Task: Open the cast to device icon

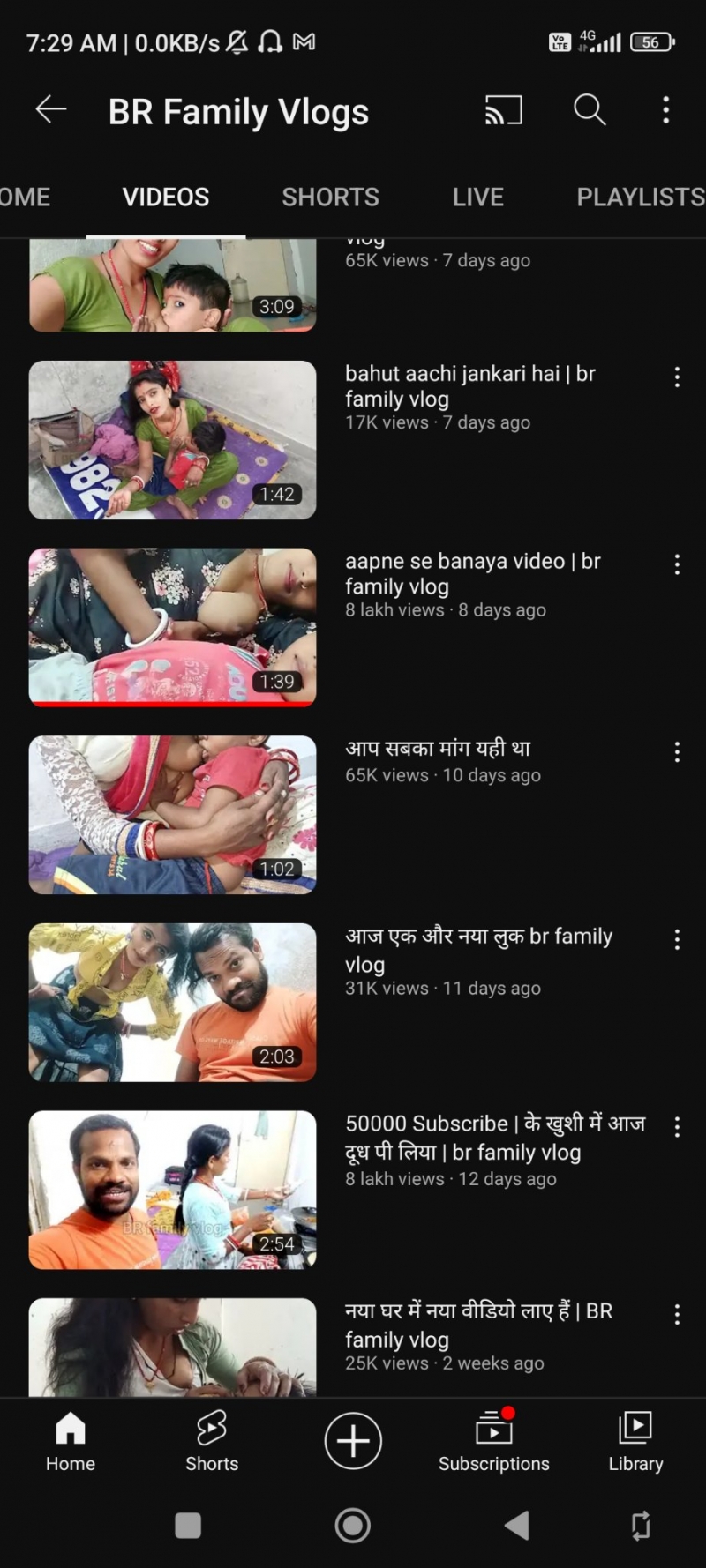Action: (x=503, y=110)
